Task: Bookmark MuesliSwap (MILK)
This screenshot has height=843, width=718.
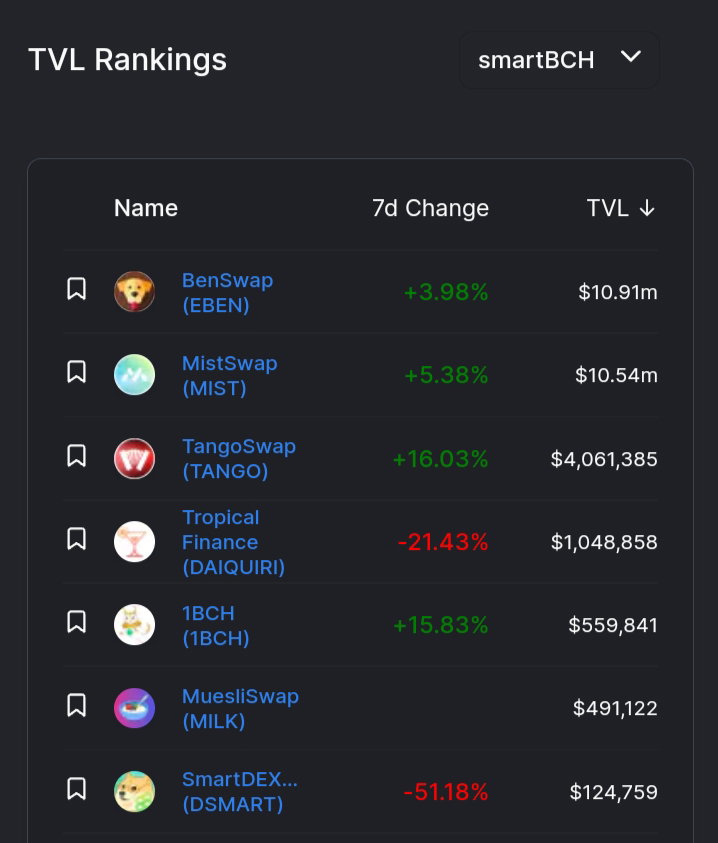Action: pyautogui.click(x=76, y=705)
